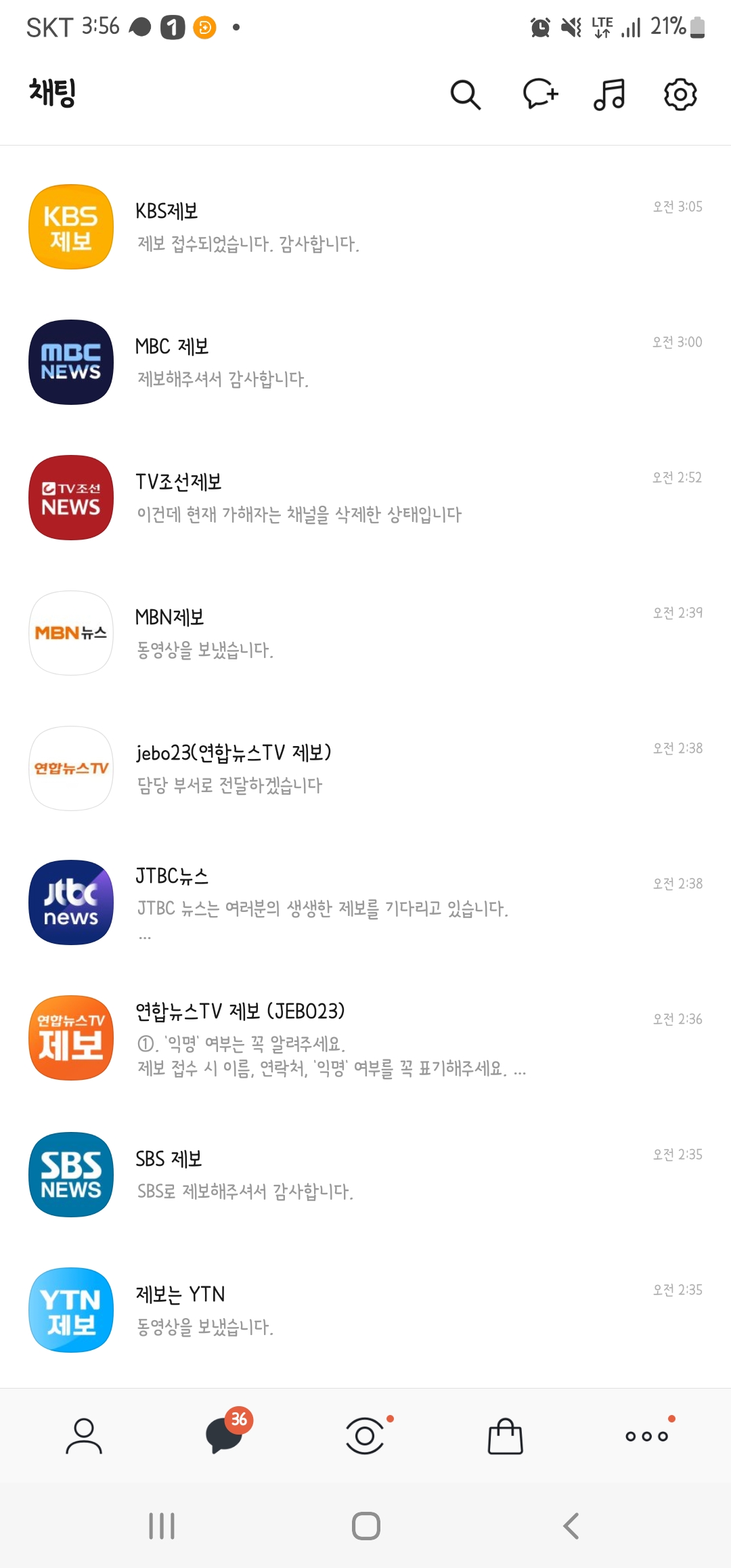
Task: Go to the shopping bag tab
Action: coord(506,1436)
